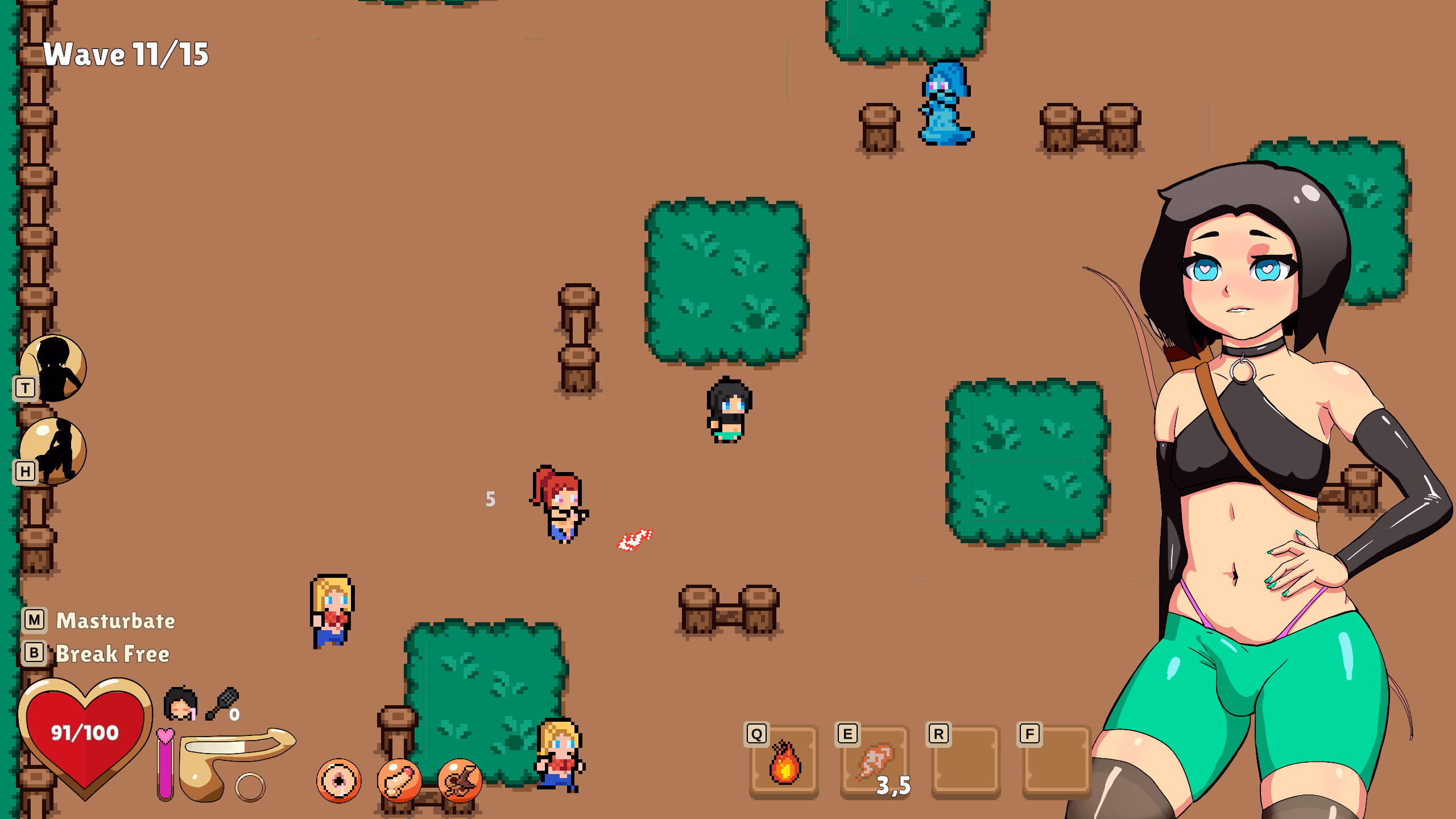This screenshot has width=1456, height=819.
Task: Select the empty F skill slot
Action: [x=1057, y=762]
